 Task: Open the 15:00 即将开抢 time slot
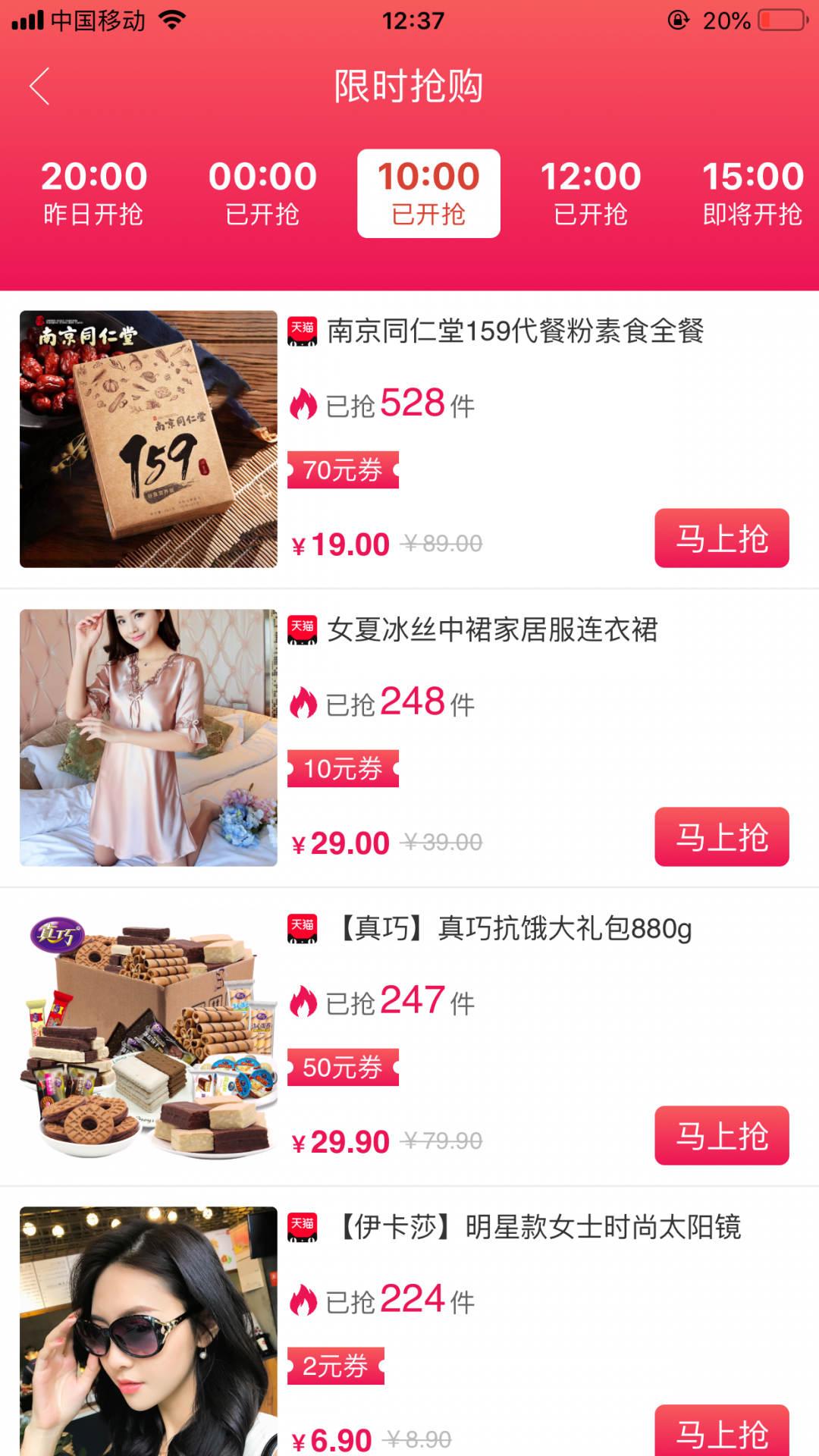752,193
